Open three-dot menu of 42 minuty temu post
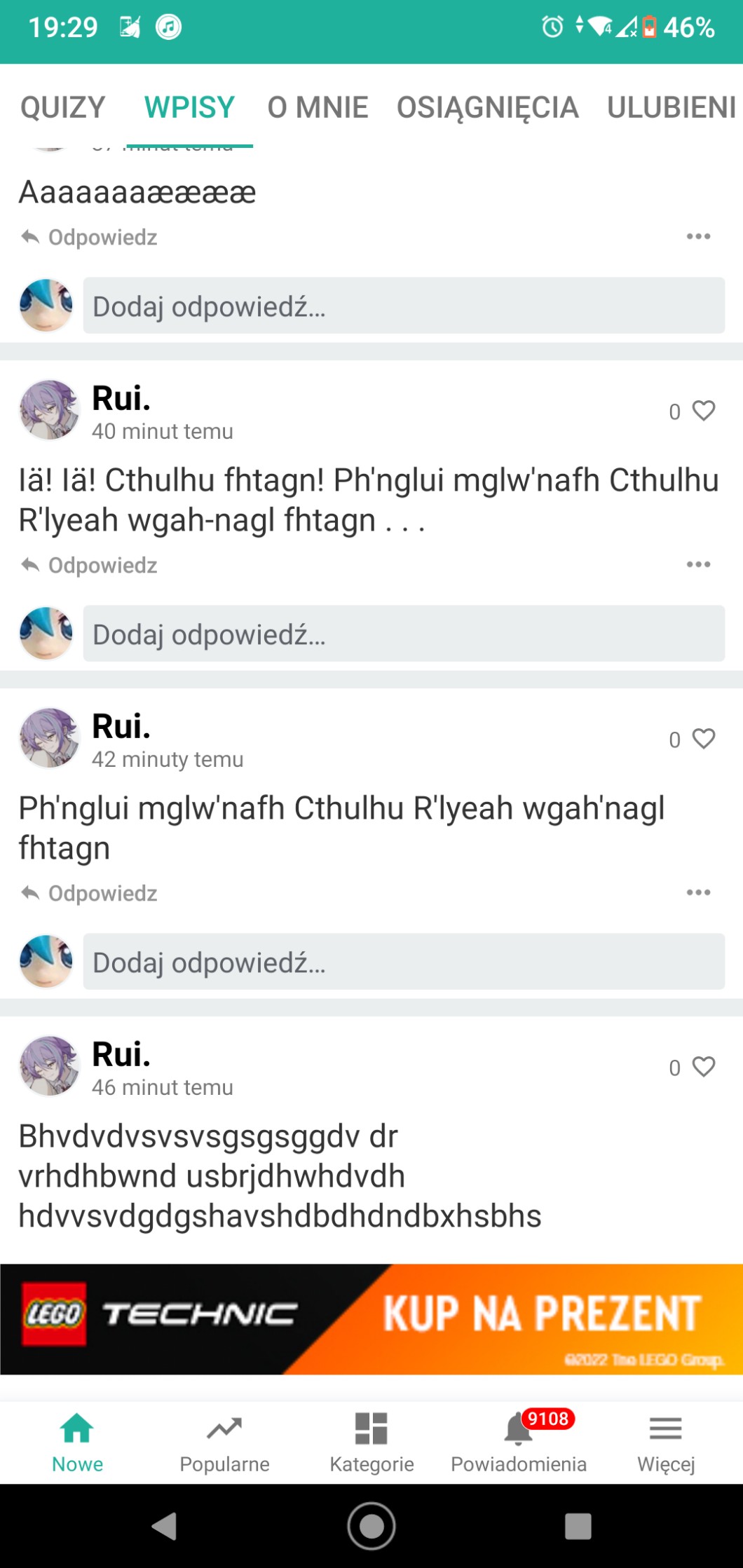This screenshot has height=1568, width=743. (x=698, y=892)
